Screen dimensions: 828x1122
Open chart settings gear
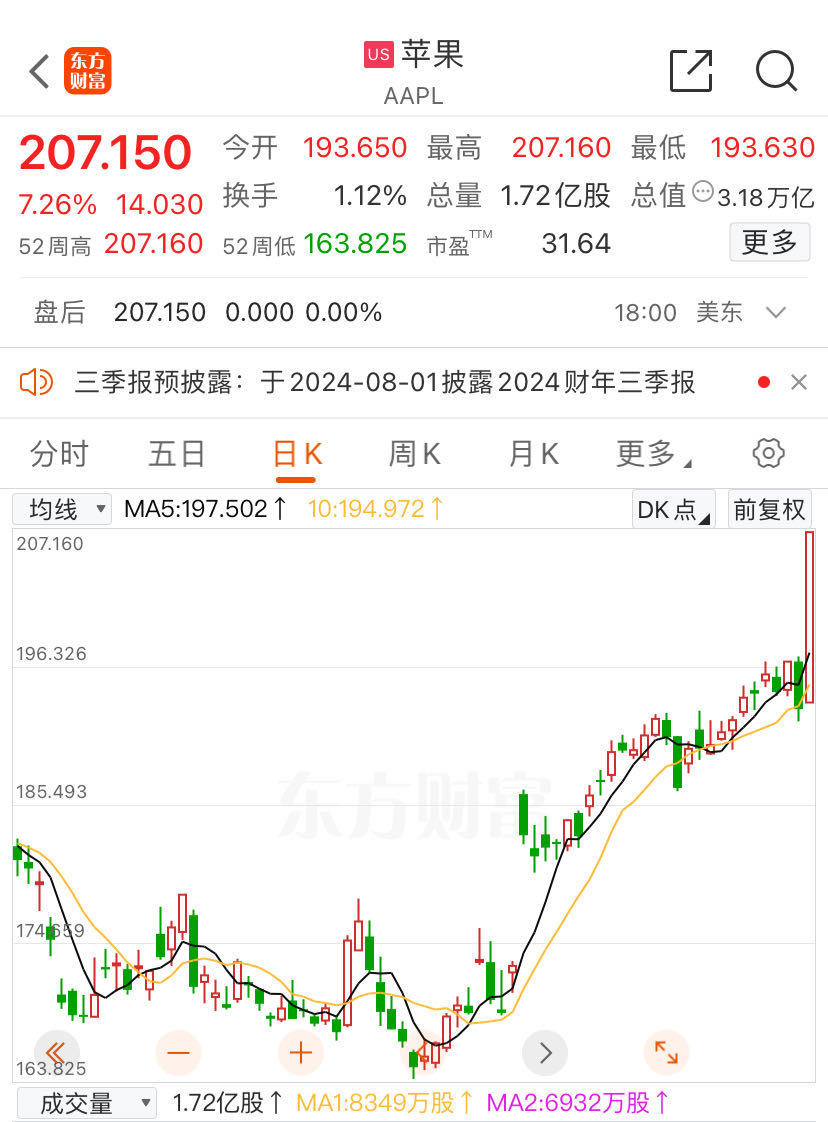(768, 453)
